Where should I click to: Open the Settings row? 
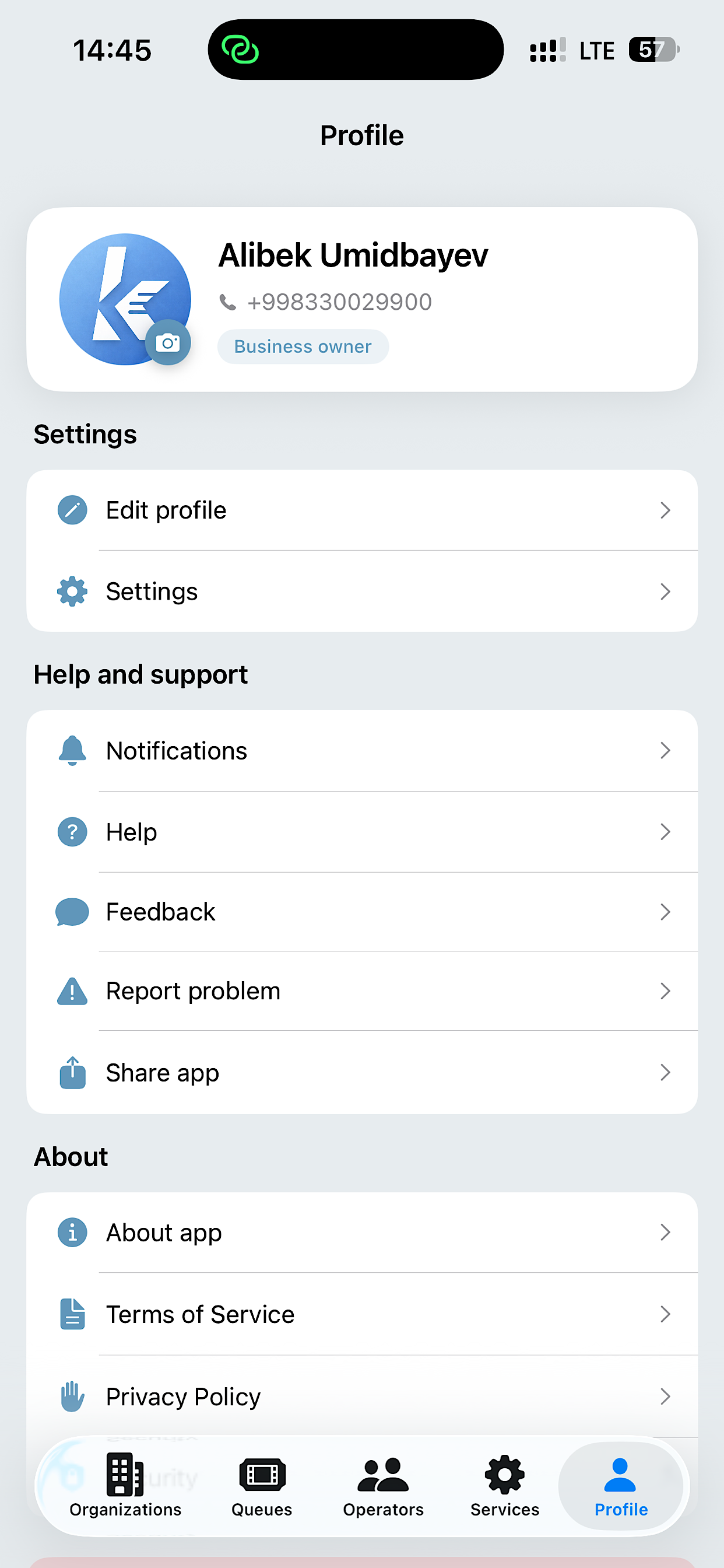362,591
